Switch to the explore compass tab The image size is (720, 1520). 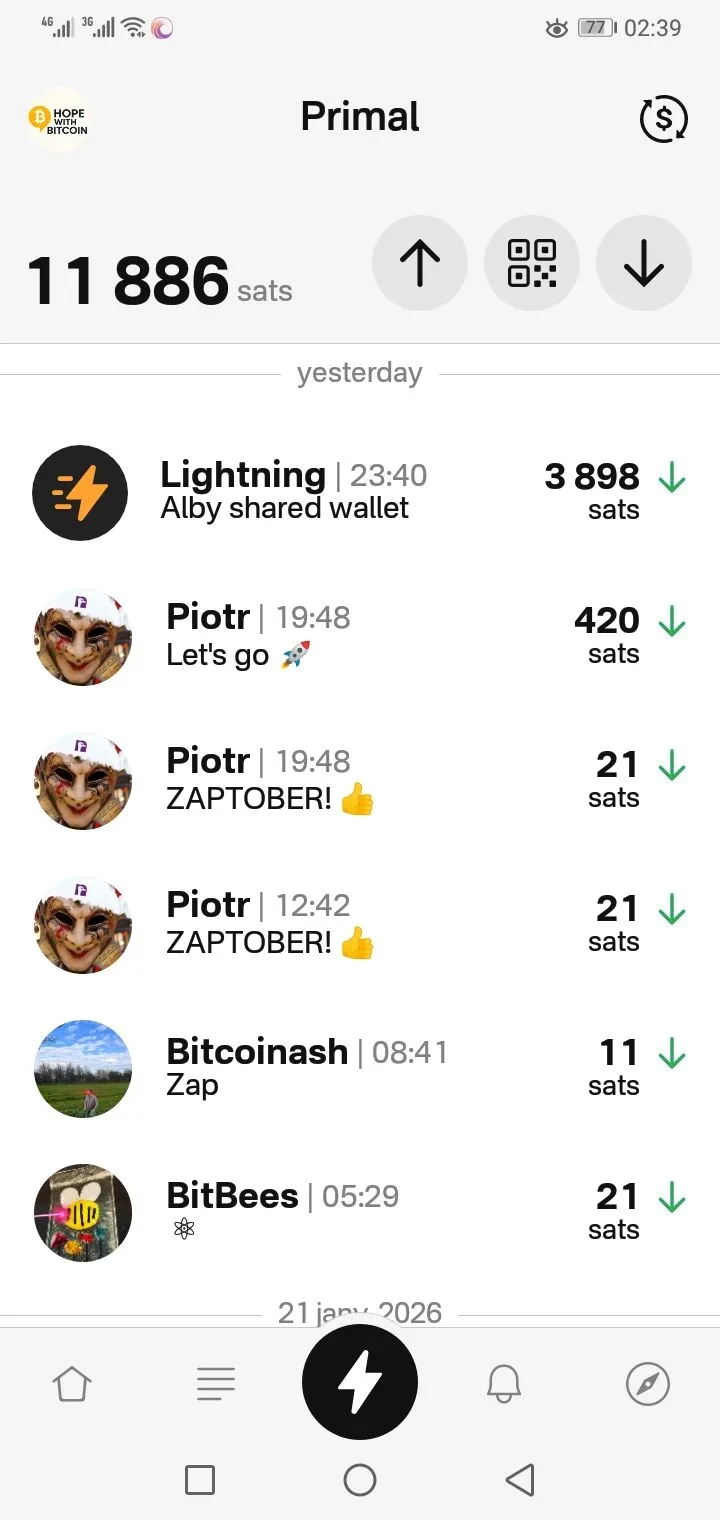[647, 1384]
